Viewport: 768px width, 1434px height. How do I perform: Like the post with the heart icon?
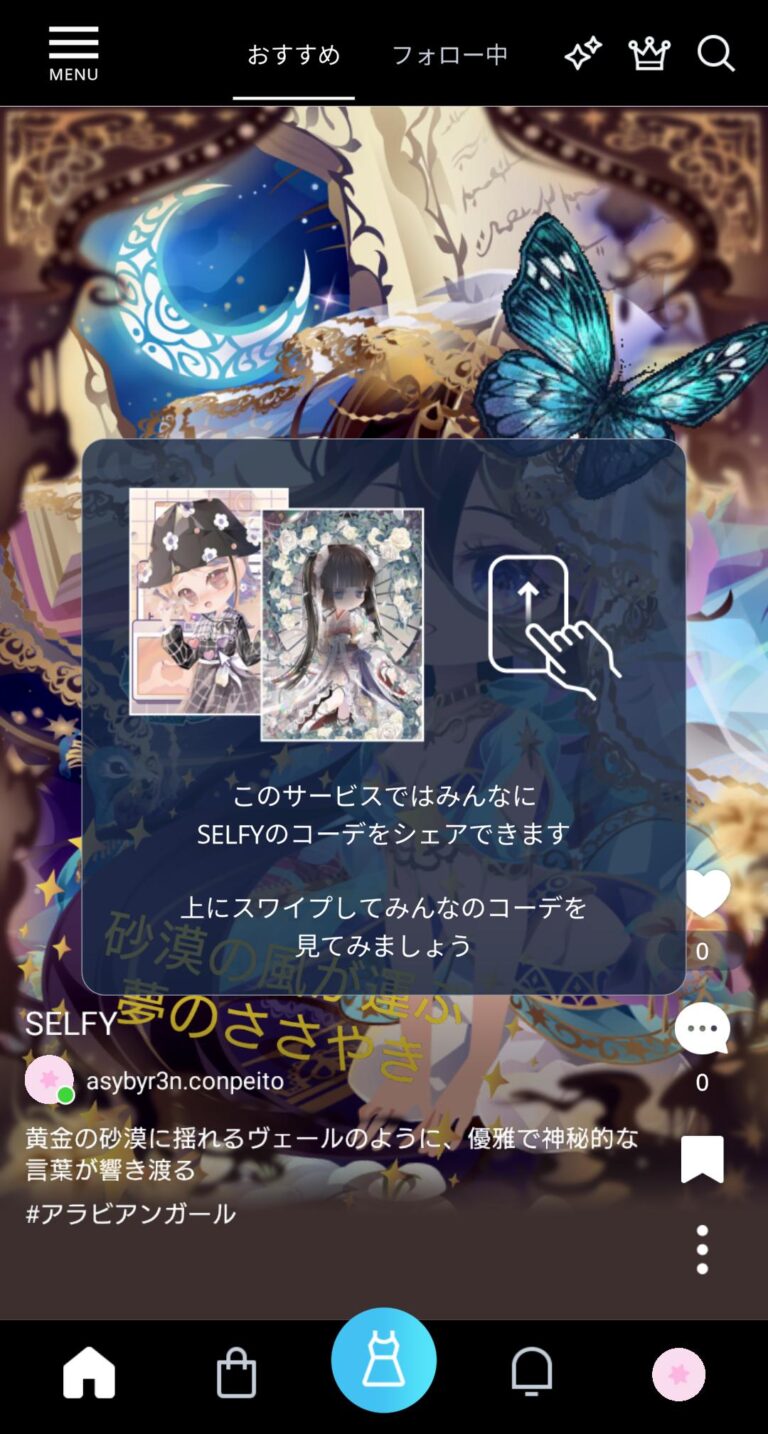[703, 893]
